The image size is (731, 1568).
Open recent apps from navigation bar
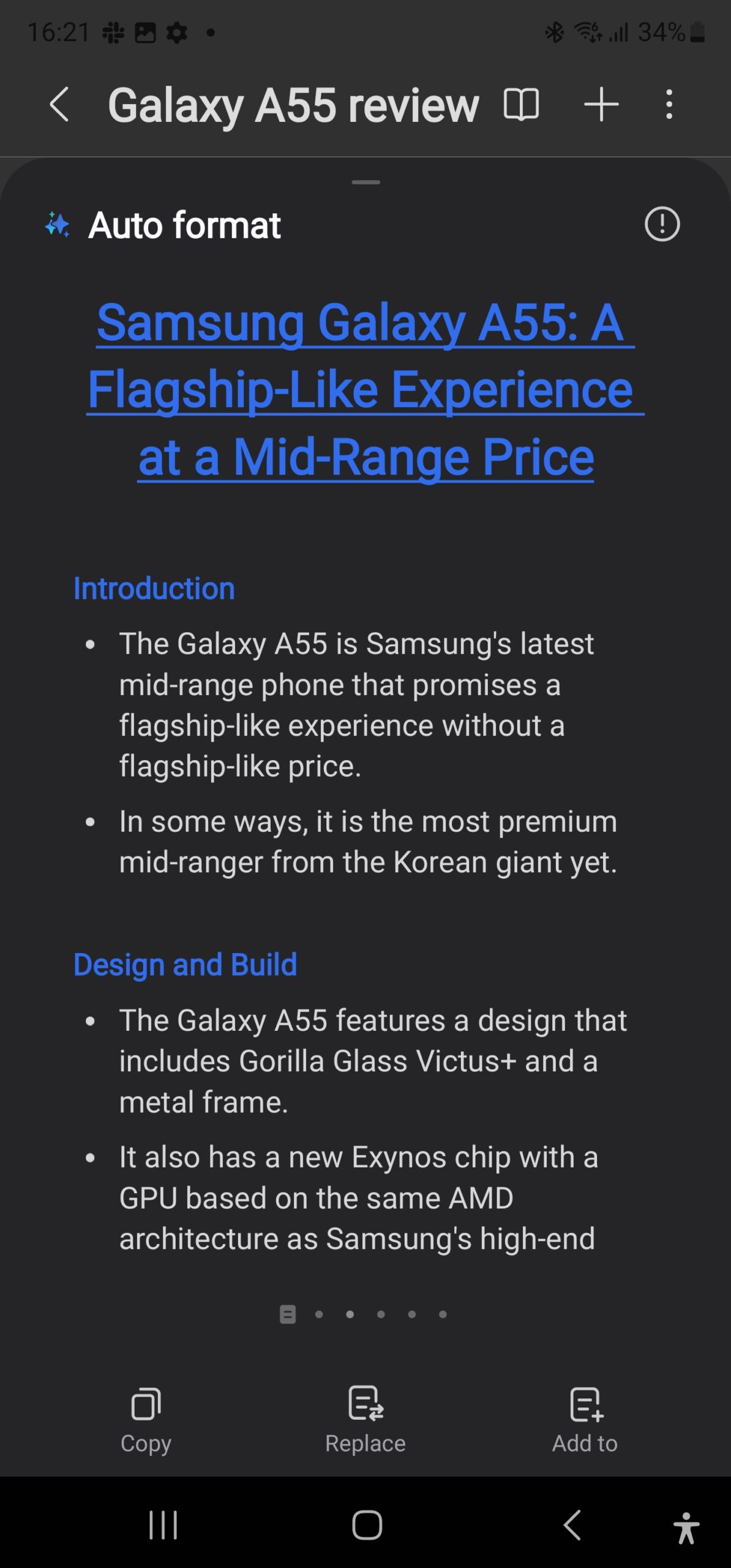point(163,1525)
